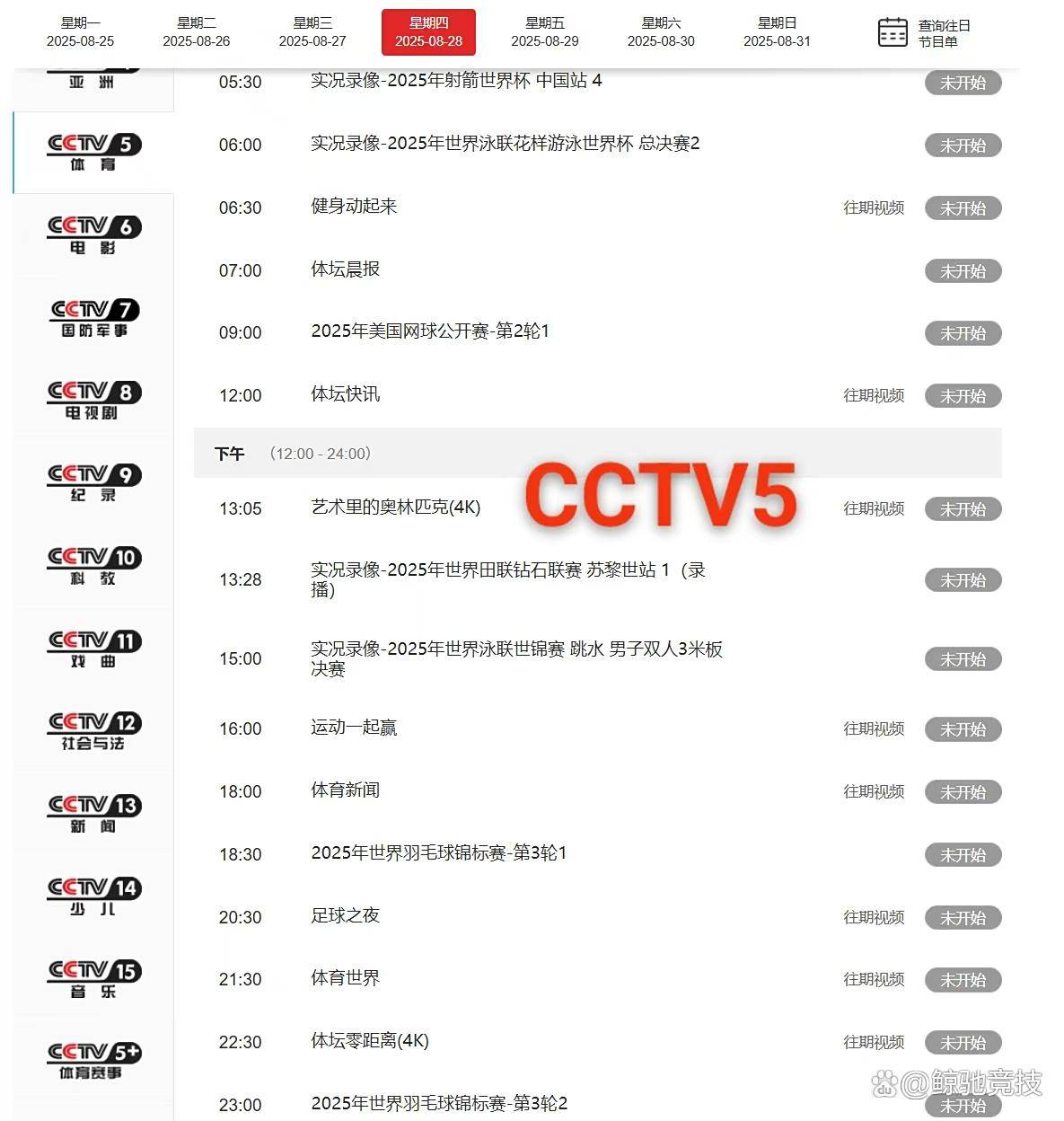Select the Tuesday 2025-08-26 date tab
This screenshot has height=1121, width=1064.
(x=196, y=32)
